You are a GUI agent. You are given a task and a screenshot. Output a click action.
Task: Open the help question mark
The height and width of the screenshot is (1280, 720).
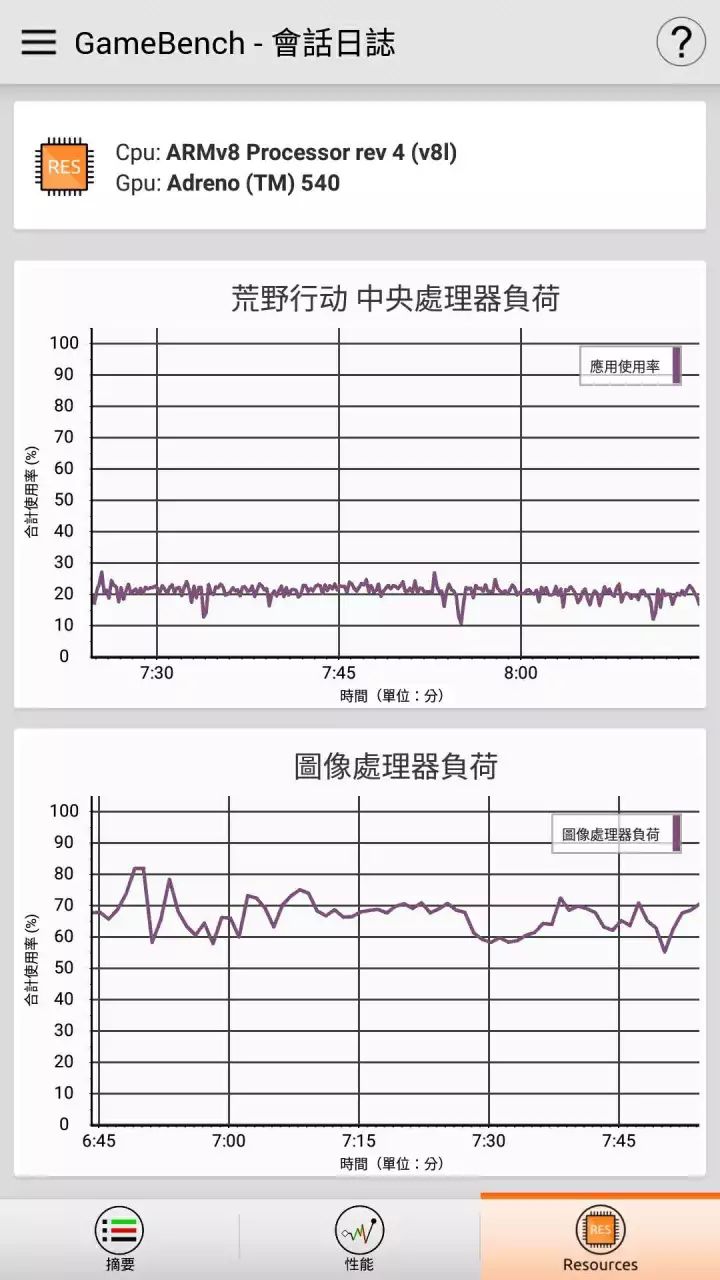click(680, 42)
